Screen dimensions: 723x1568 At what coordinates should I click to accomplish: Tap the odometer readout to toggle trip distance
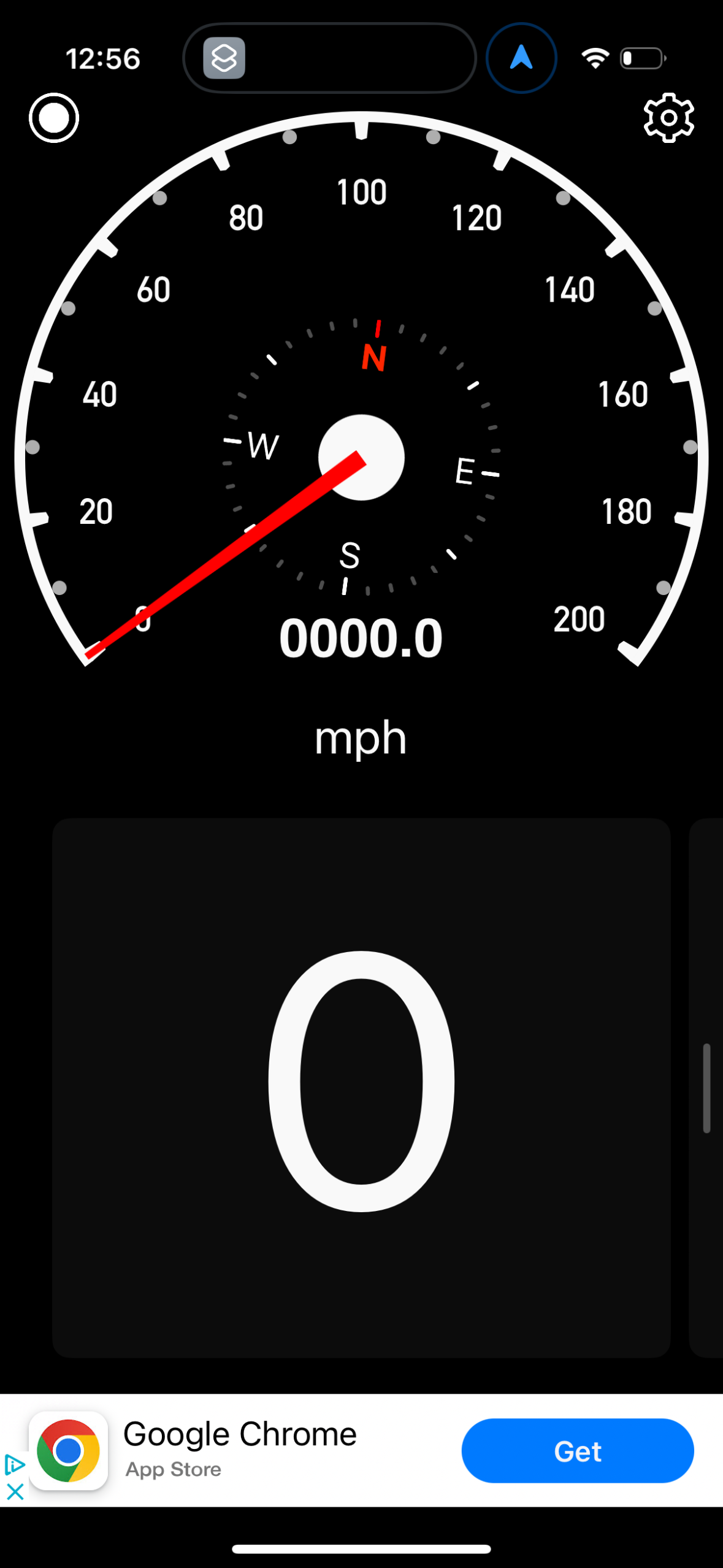(361, 638)
